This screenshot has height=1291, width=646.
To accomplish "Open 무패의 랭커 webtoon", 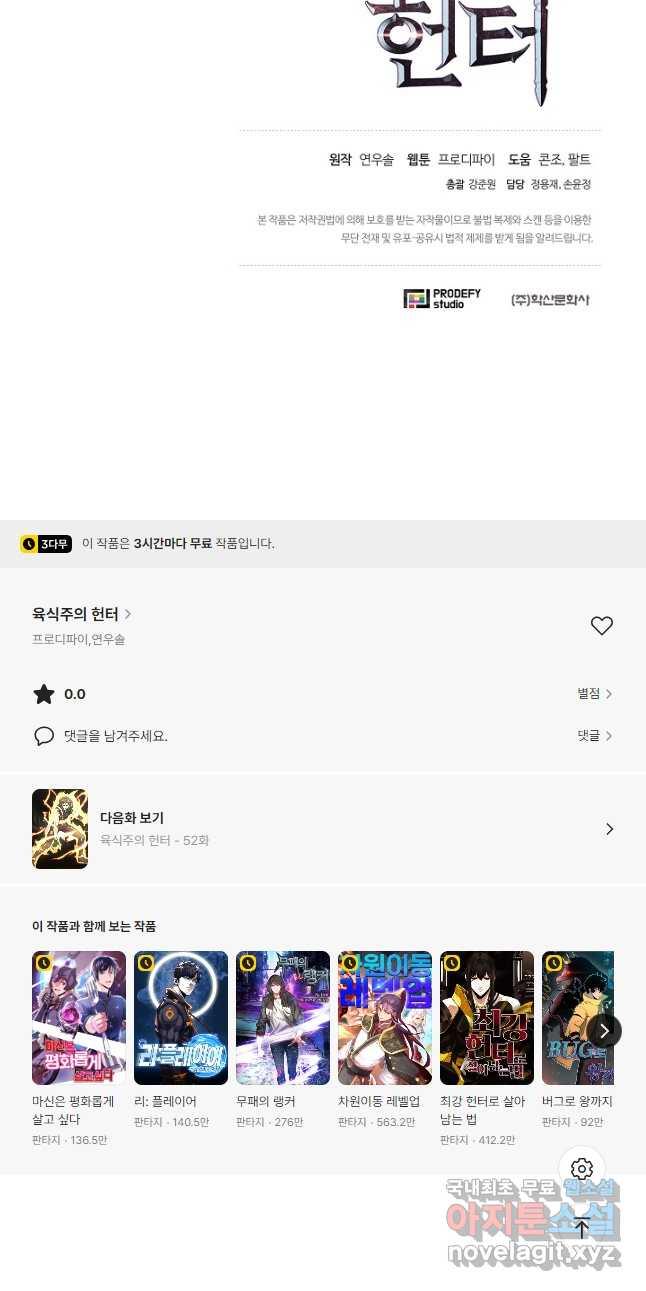I will [283, 1018].
